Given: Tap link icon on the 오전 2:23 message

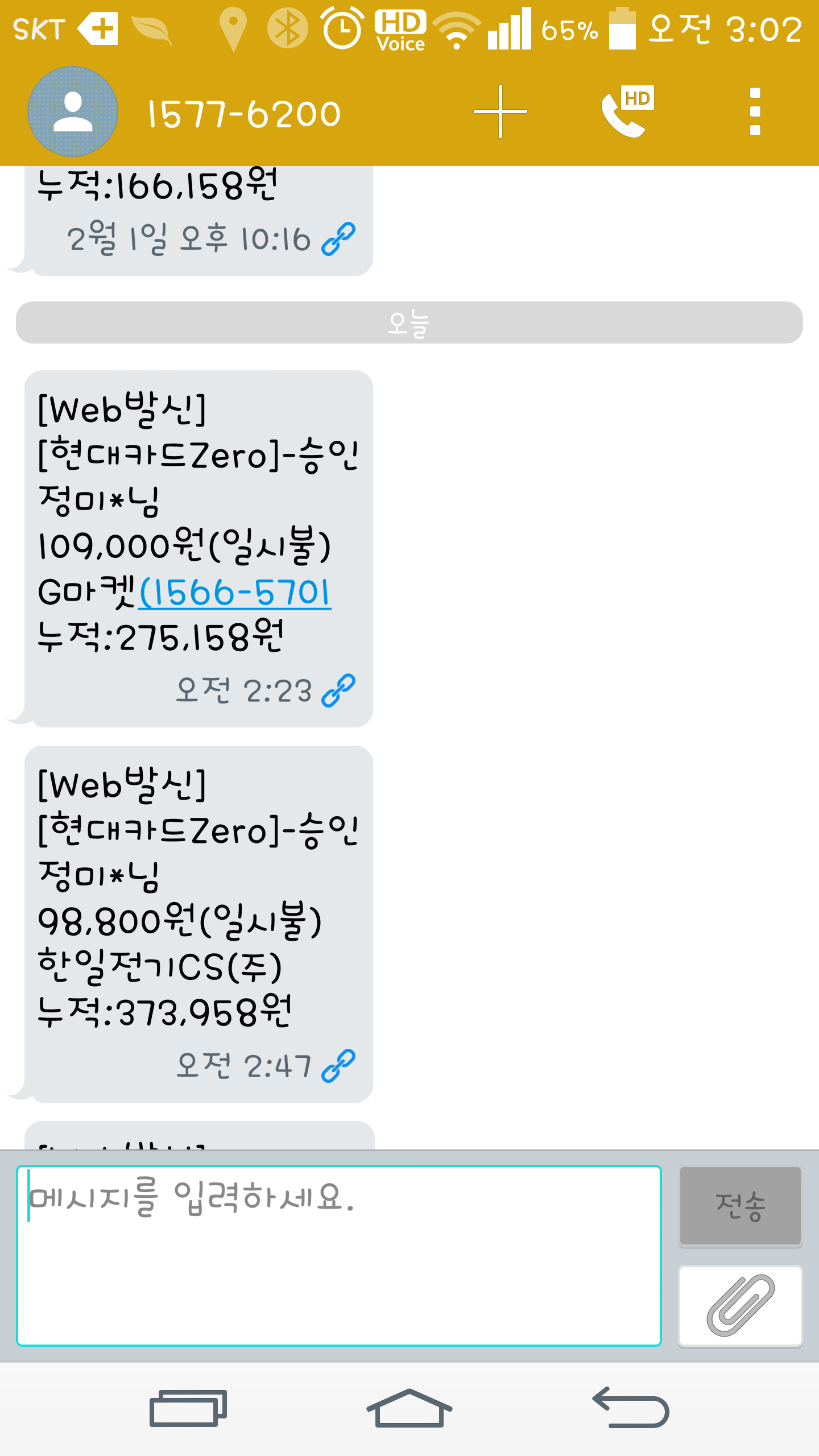Looking at the screenshot, I should pyautogui.click(x=338, y=690).
